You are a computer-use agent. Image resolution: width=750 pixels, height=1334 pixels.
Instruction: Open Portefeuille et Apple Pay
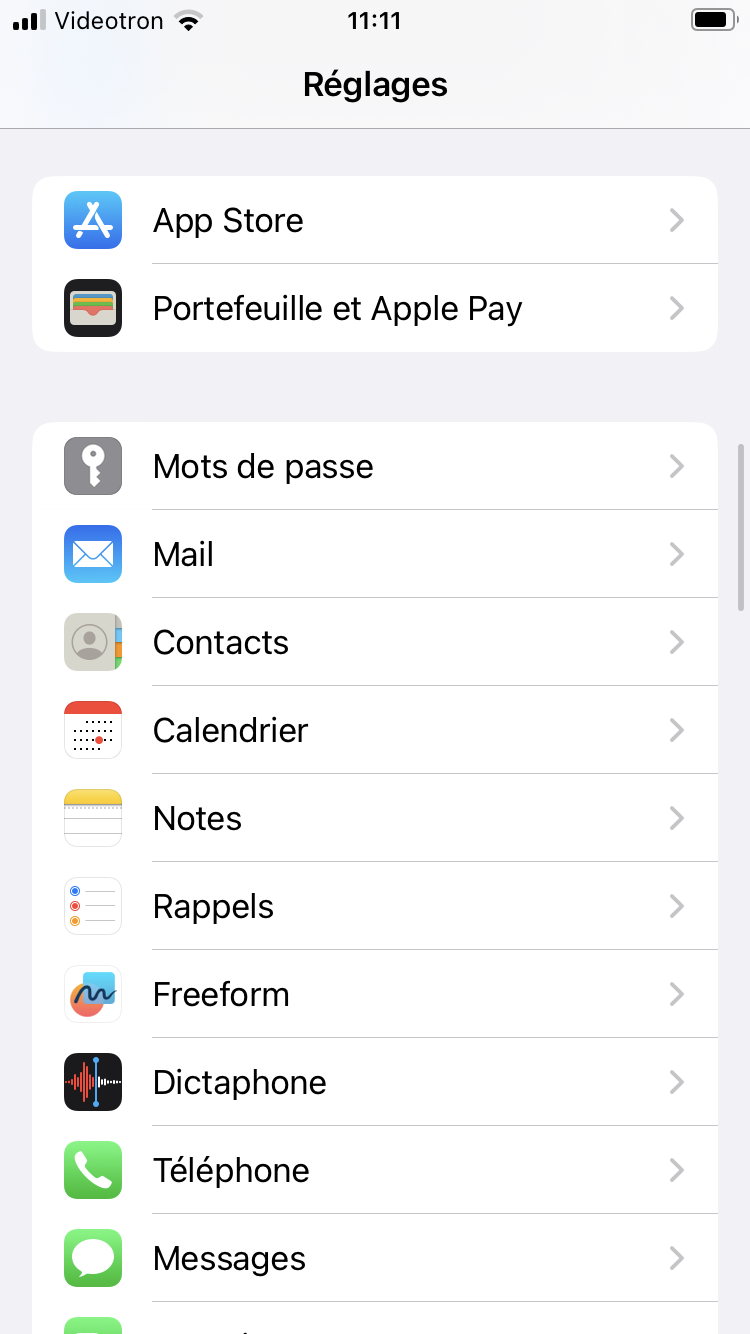(375, 308)
